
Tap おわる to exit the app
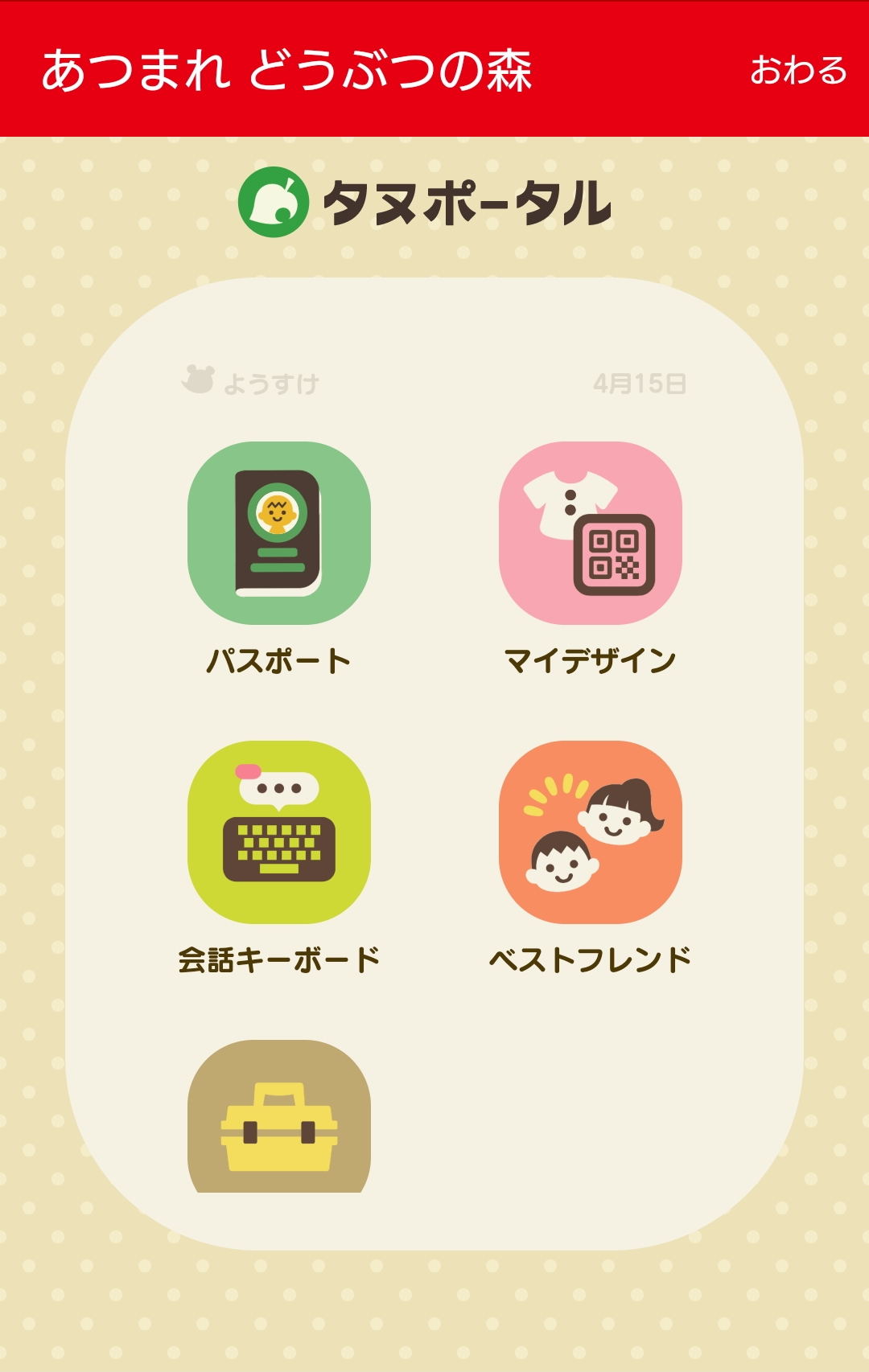(798, 71)
